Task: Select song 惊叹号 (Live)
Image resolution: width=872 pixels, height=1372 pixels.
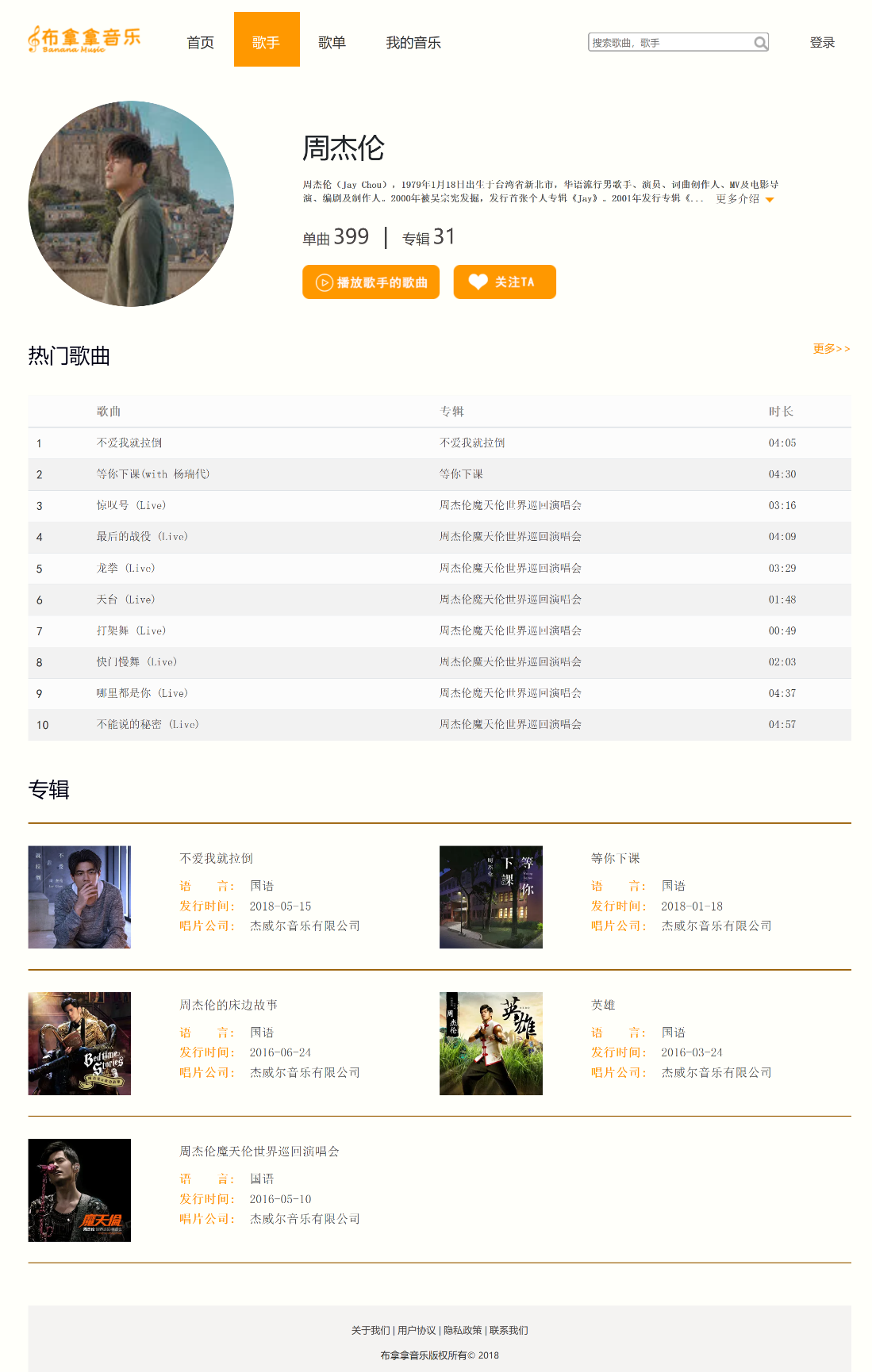Action: (132, 505)
